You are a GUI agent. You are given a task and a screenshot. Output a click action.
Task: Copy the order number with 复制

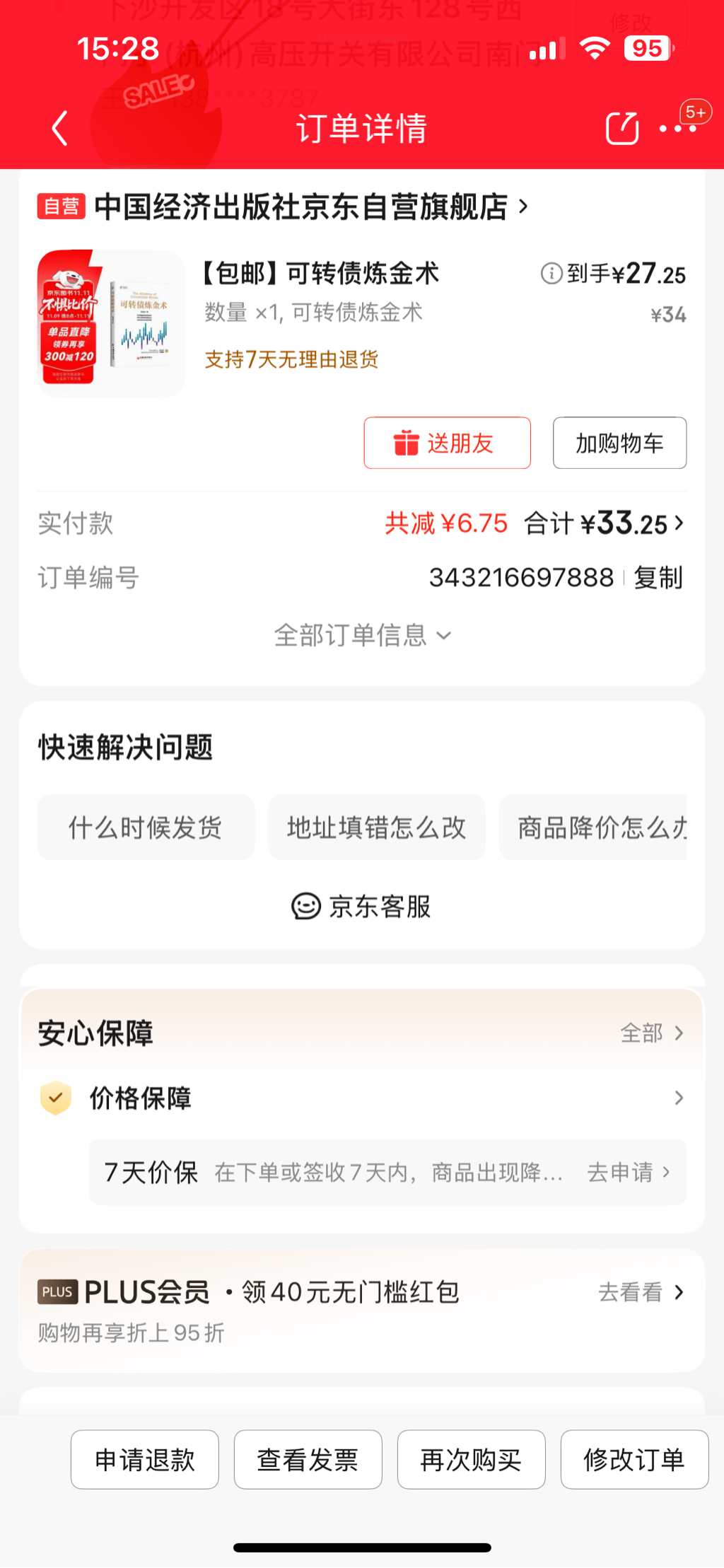[658, 578]
